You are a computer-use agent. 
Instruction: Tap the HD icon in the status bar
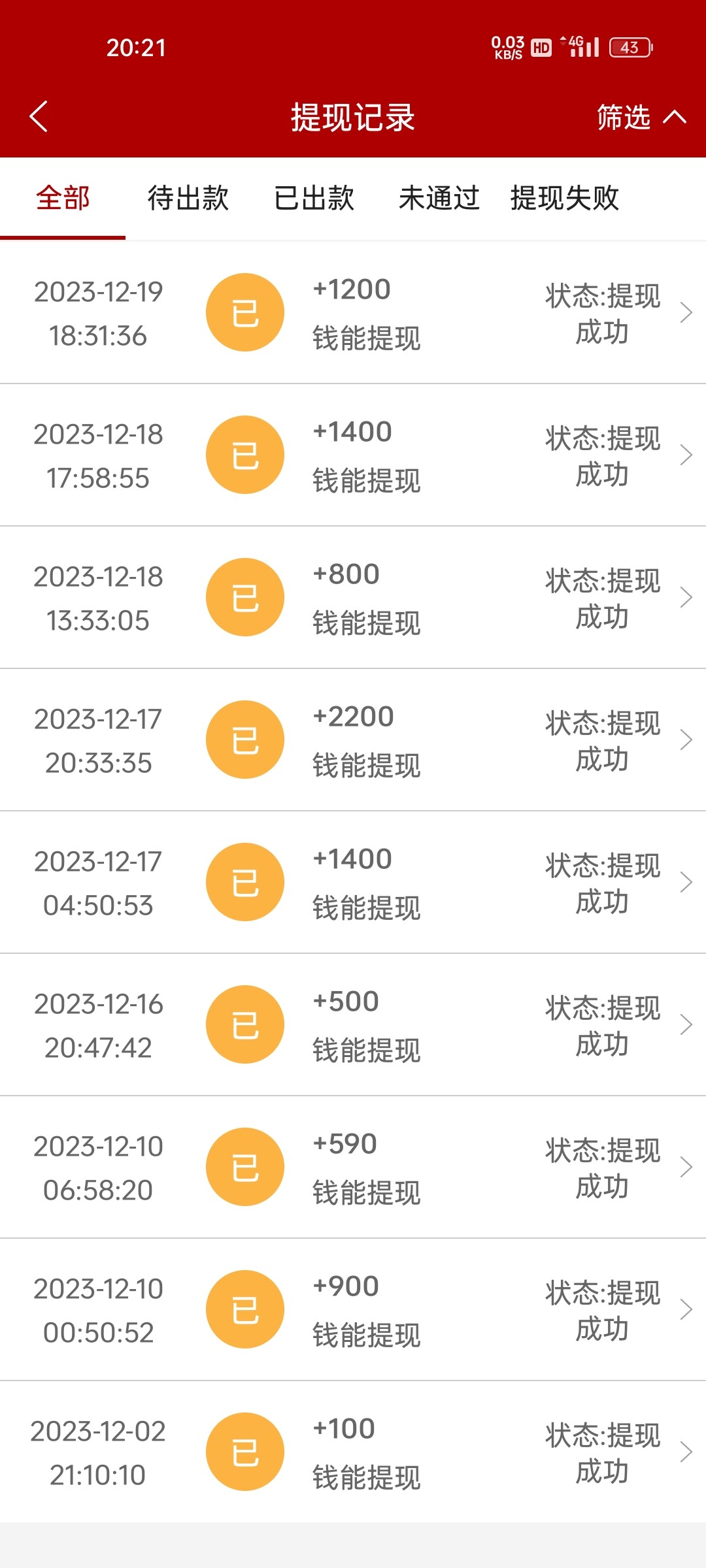(x=540, y=47)
